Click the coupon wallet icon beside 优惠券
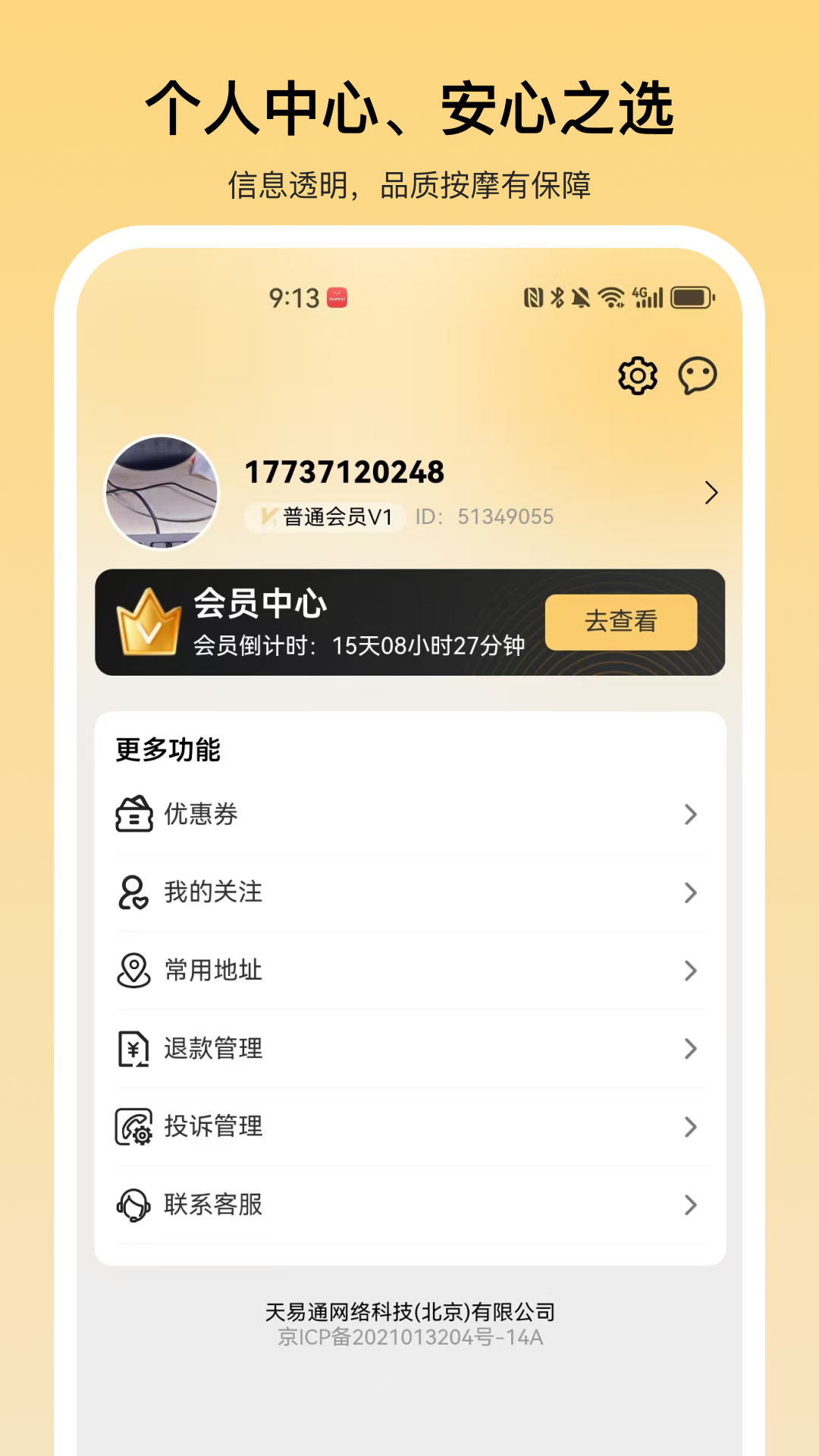This screenshot has height=1456, width=819. tap(133, 814)
